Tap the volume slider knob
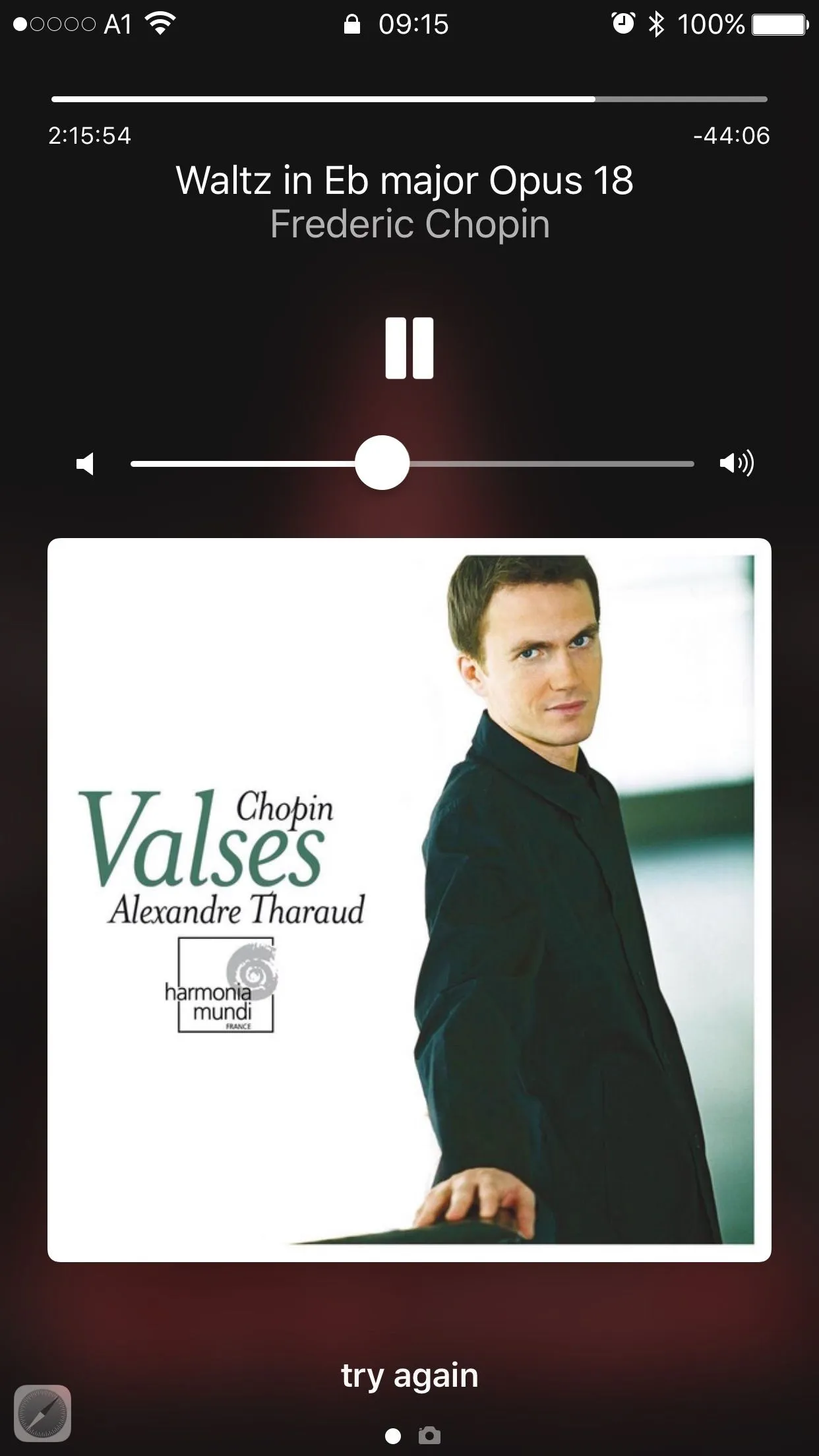Image resolution: width=819 pixels, height=1456 pixels. [x=382, y=463]
